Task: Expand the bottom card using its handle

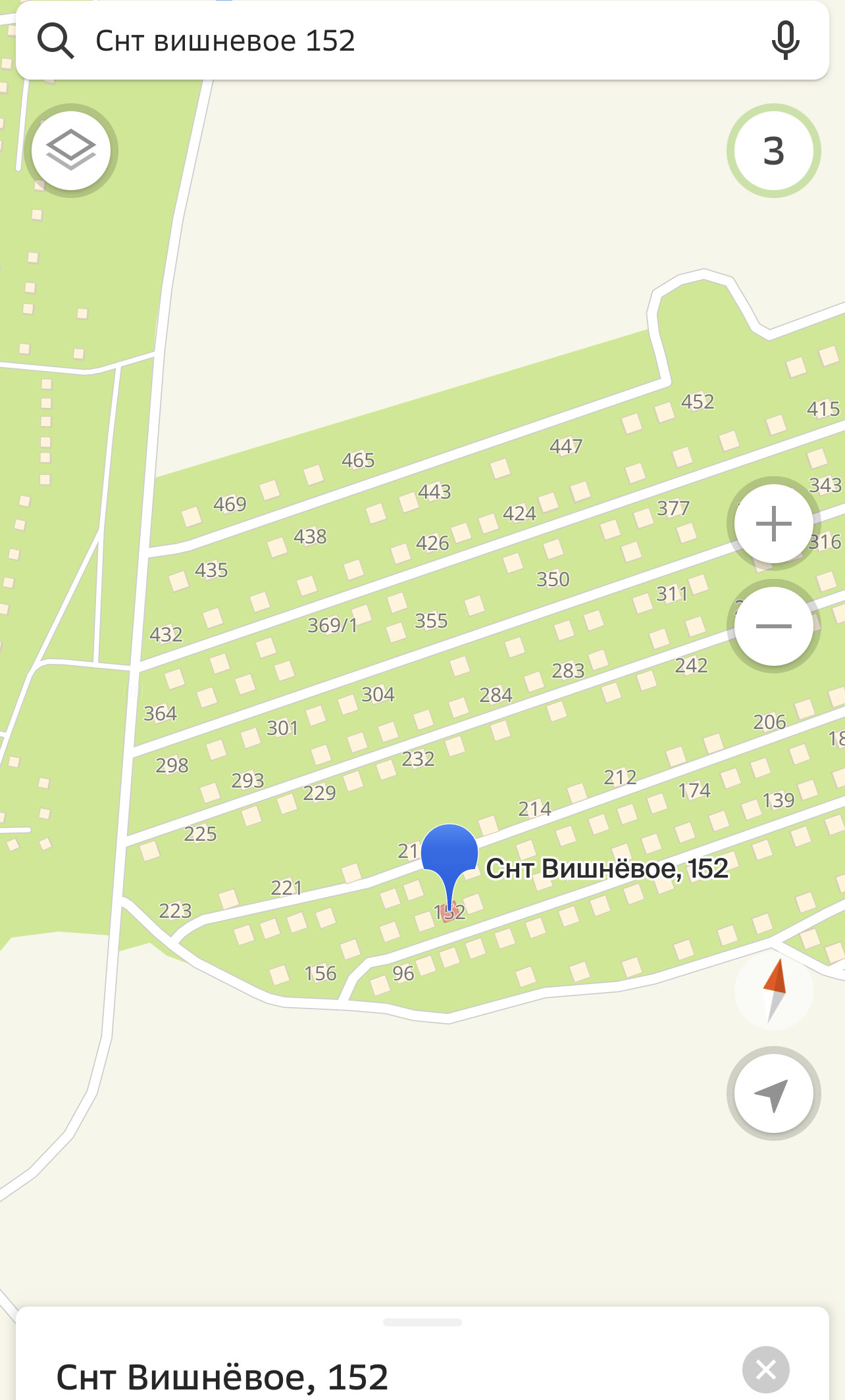Action: (423, 1322)
